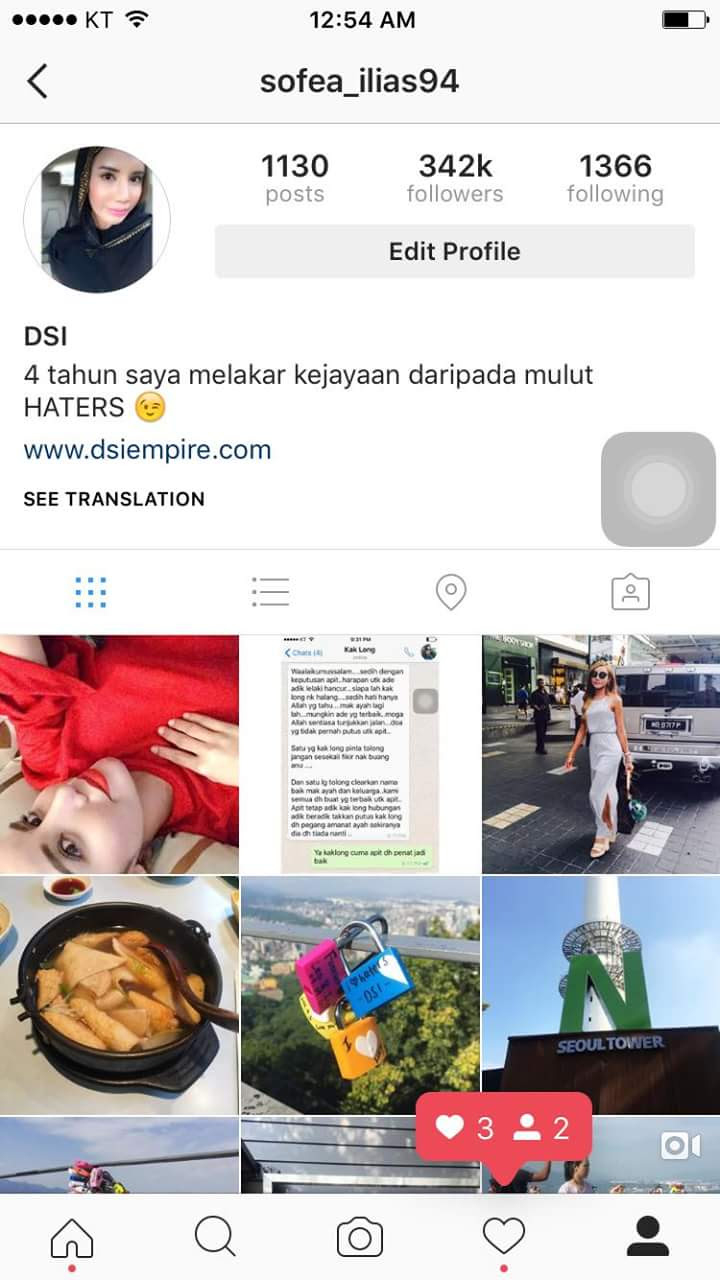Viewport: 720px width, 1280px height.
Task: Open the profile picture
Action: (x=97, y=220)
